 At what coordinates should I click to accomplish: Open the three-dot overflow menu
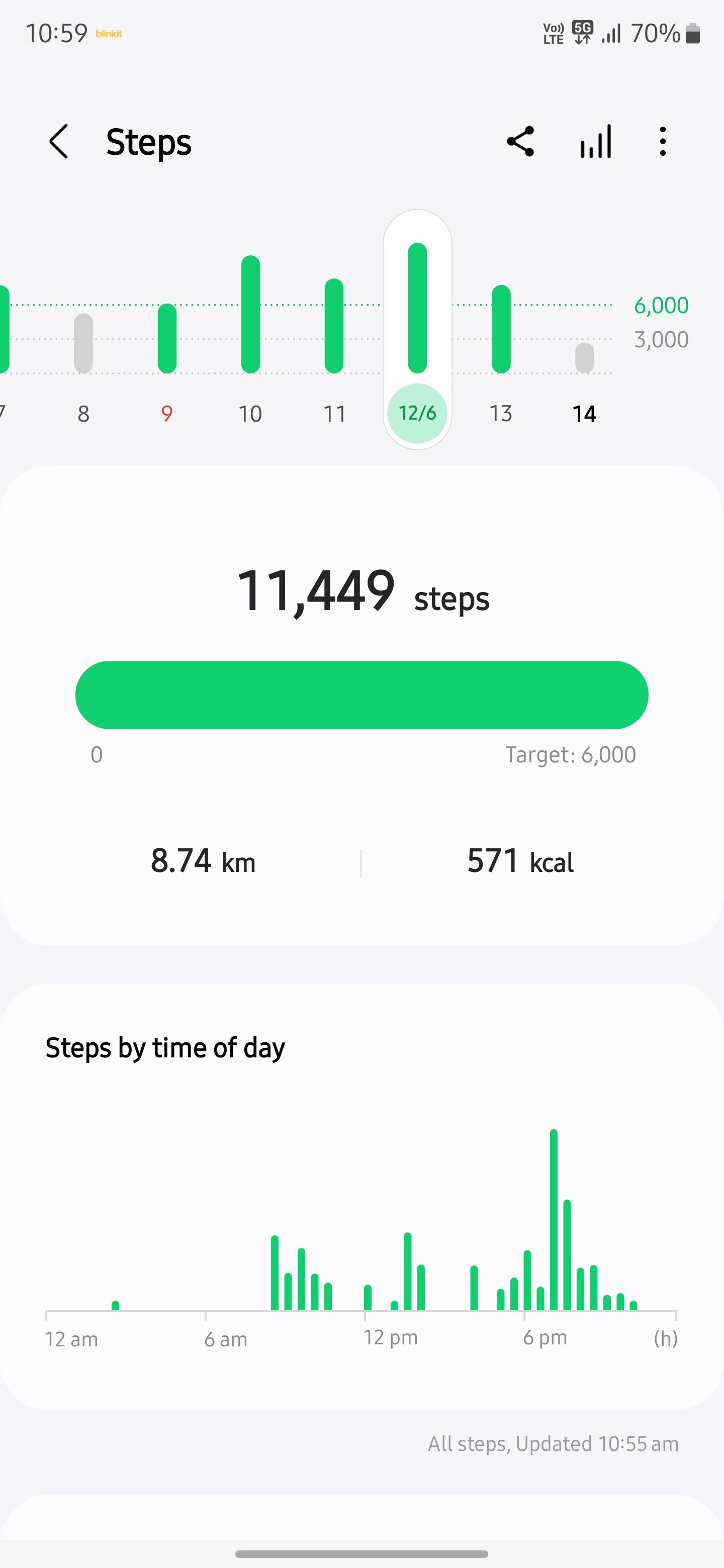[x=663, y=141]
